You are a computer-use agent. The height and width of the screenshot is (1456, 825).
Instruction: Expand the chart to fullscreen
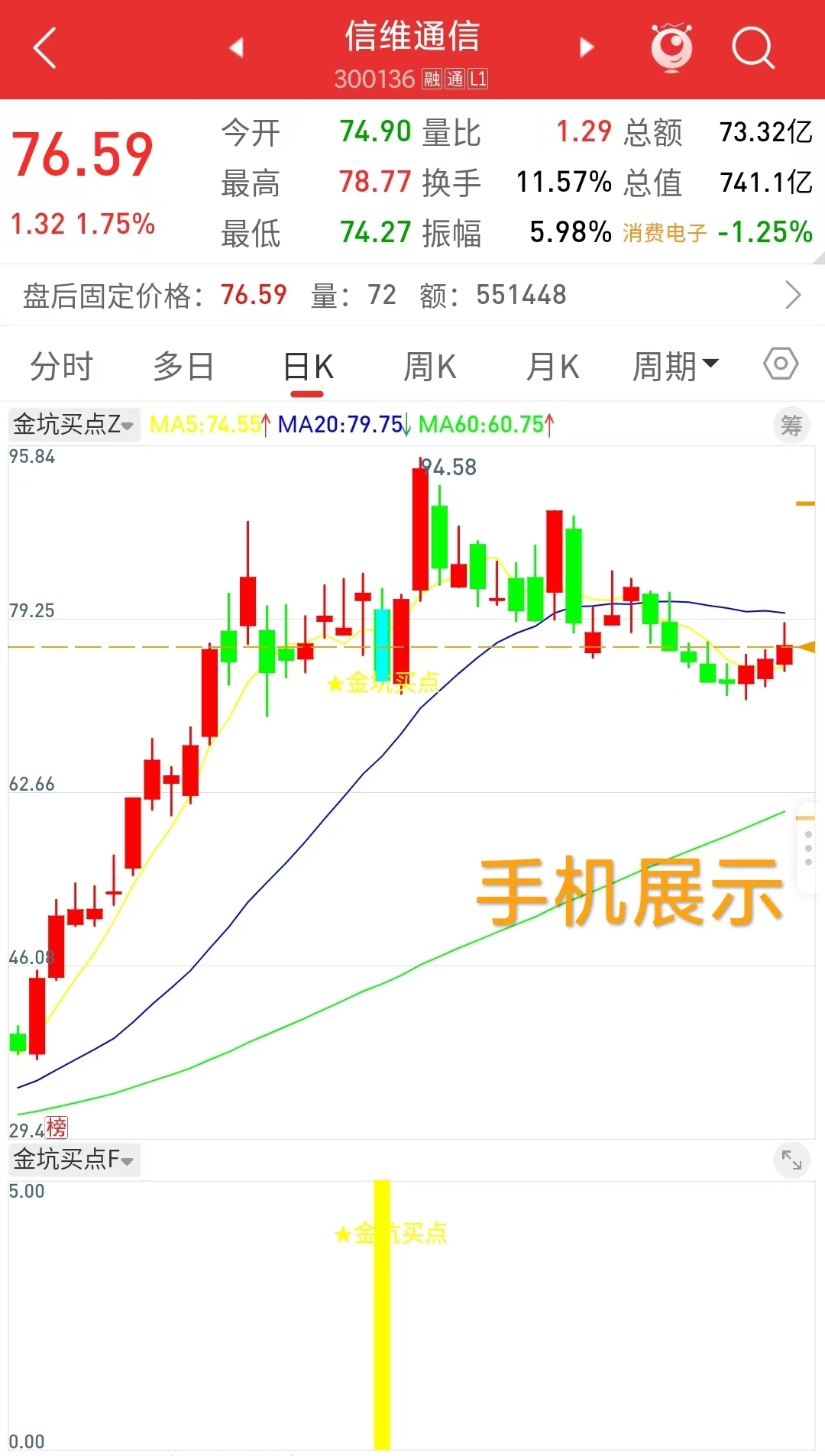click(x=791, y=1162)
